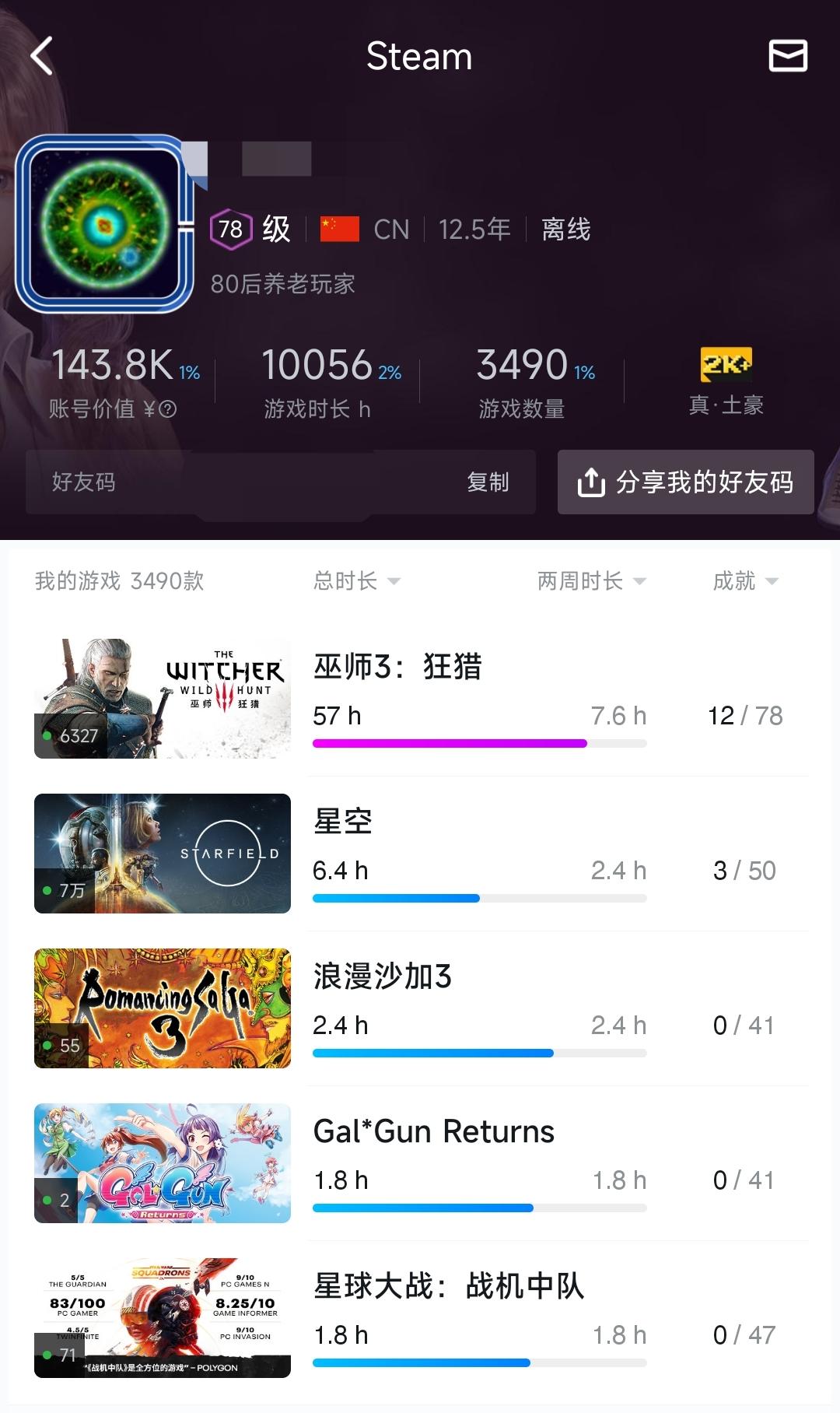Open the account value help icon
Screen dimensions: 840x1413
168,409
